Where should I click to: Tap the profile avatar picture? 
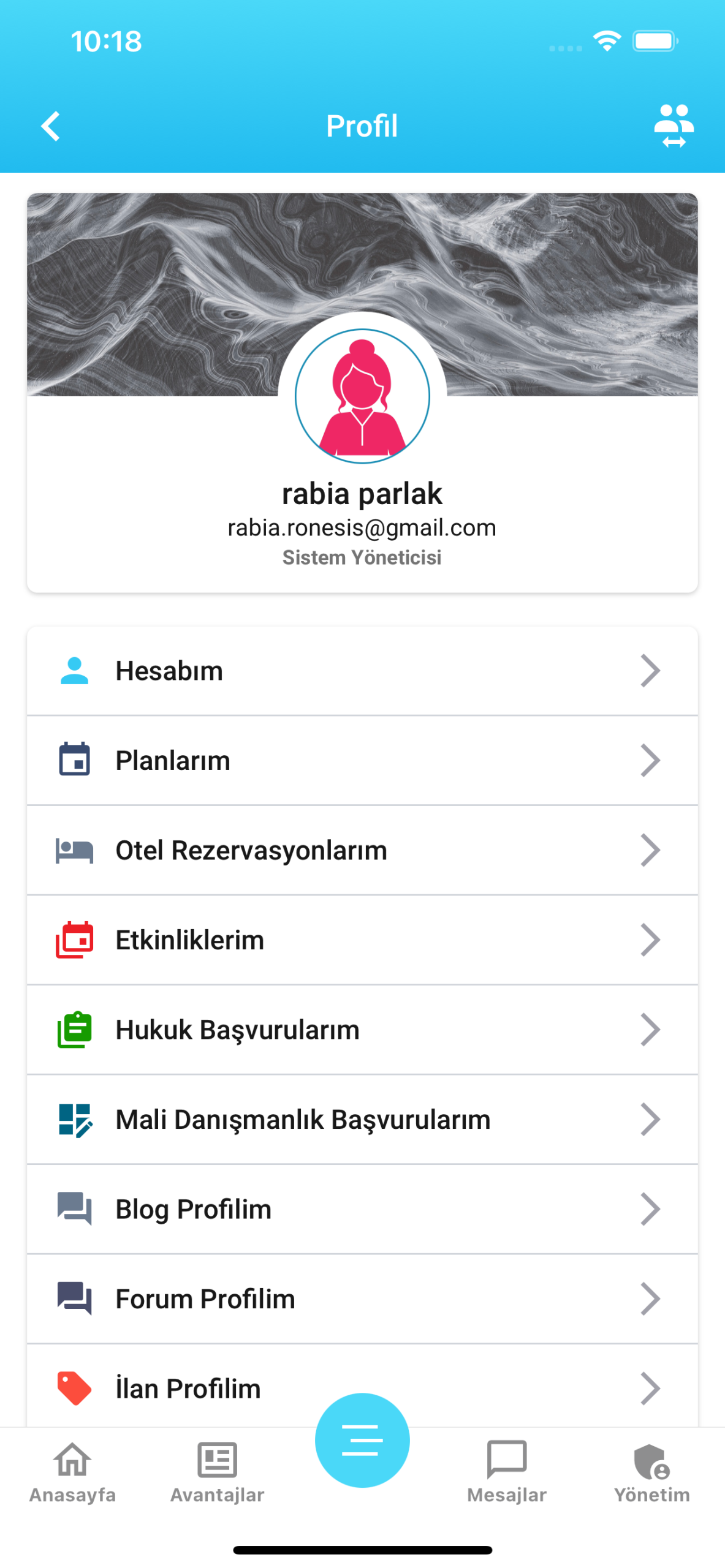(x=362, y=396)
